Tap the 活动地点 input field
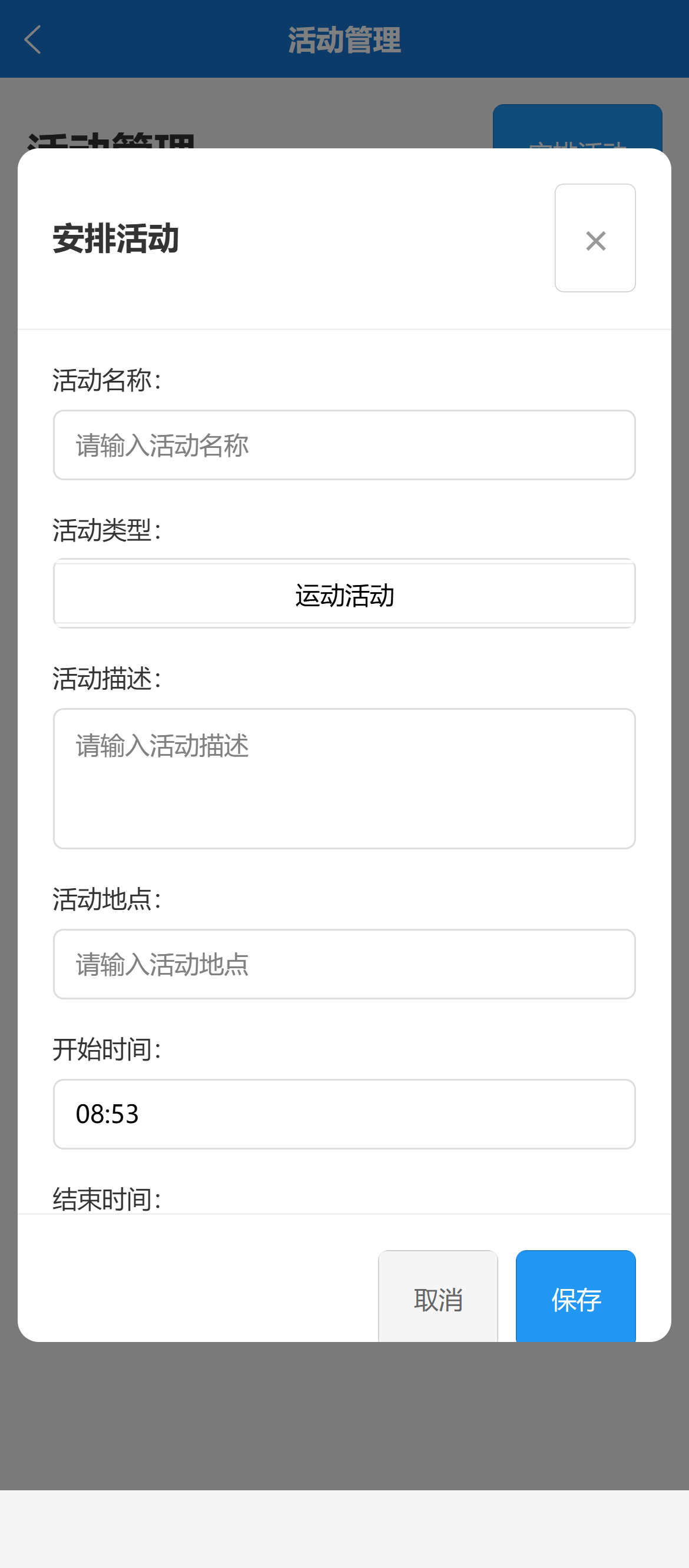 (x=344, y=964)
